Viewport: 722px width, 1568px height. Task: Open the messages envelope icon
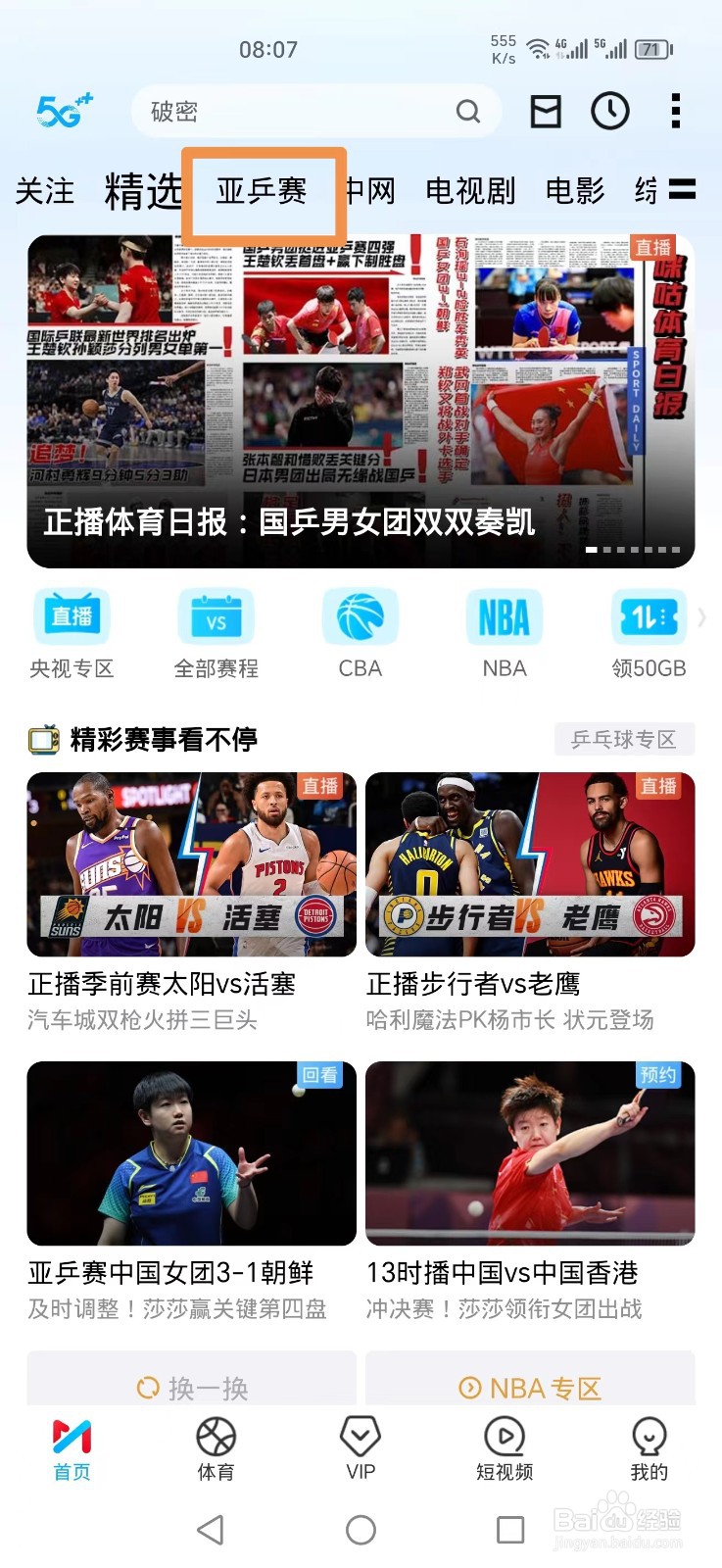546,111
